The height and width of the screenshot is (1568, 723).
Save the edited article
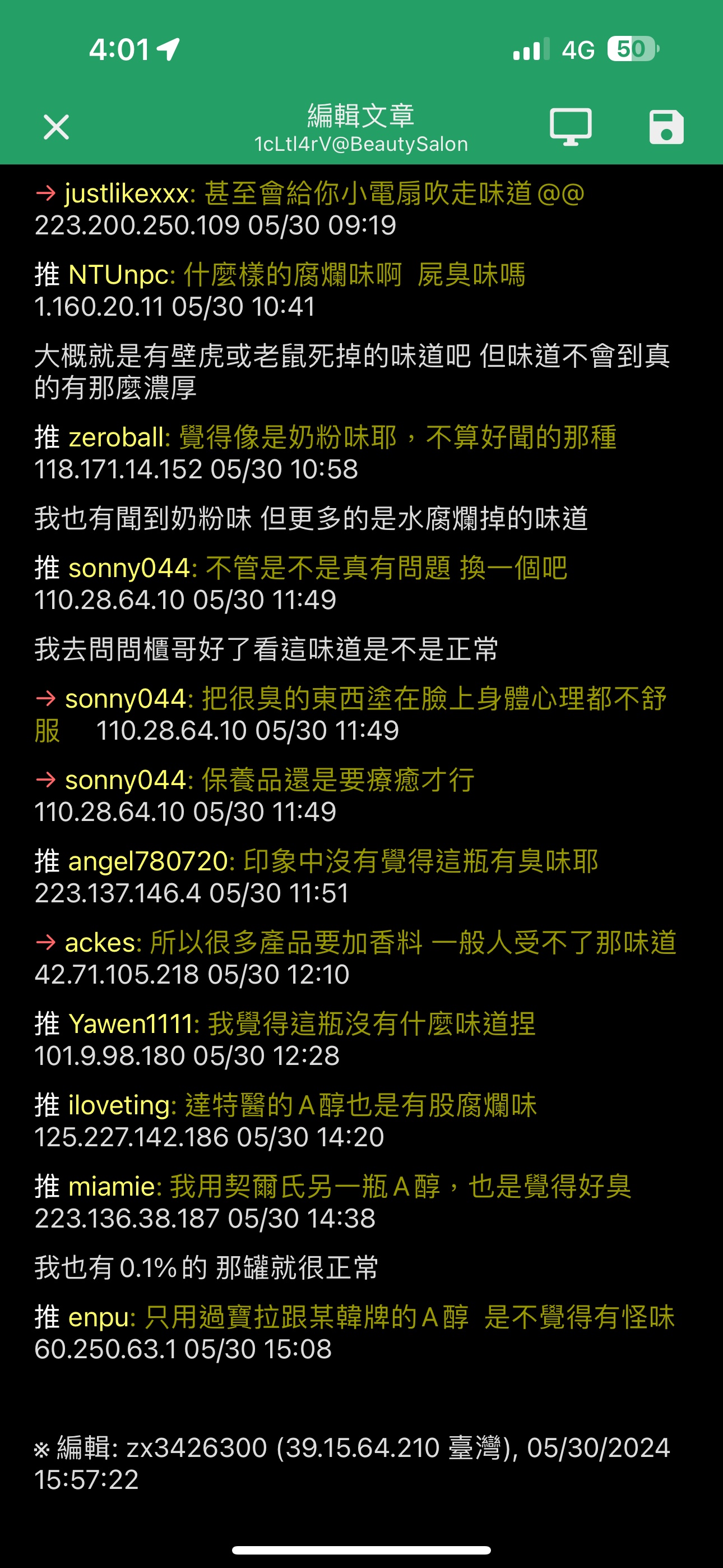pos(666,127)
